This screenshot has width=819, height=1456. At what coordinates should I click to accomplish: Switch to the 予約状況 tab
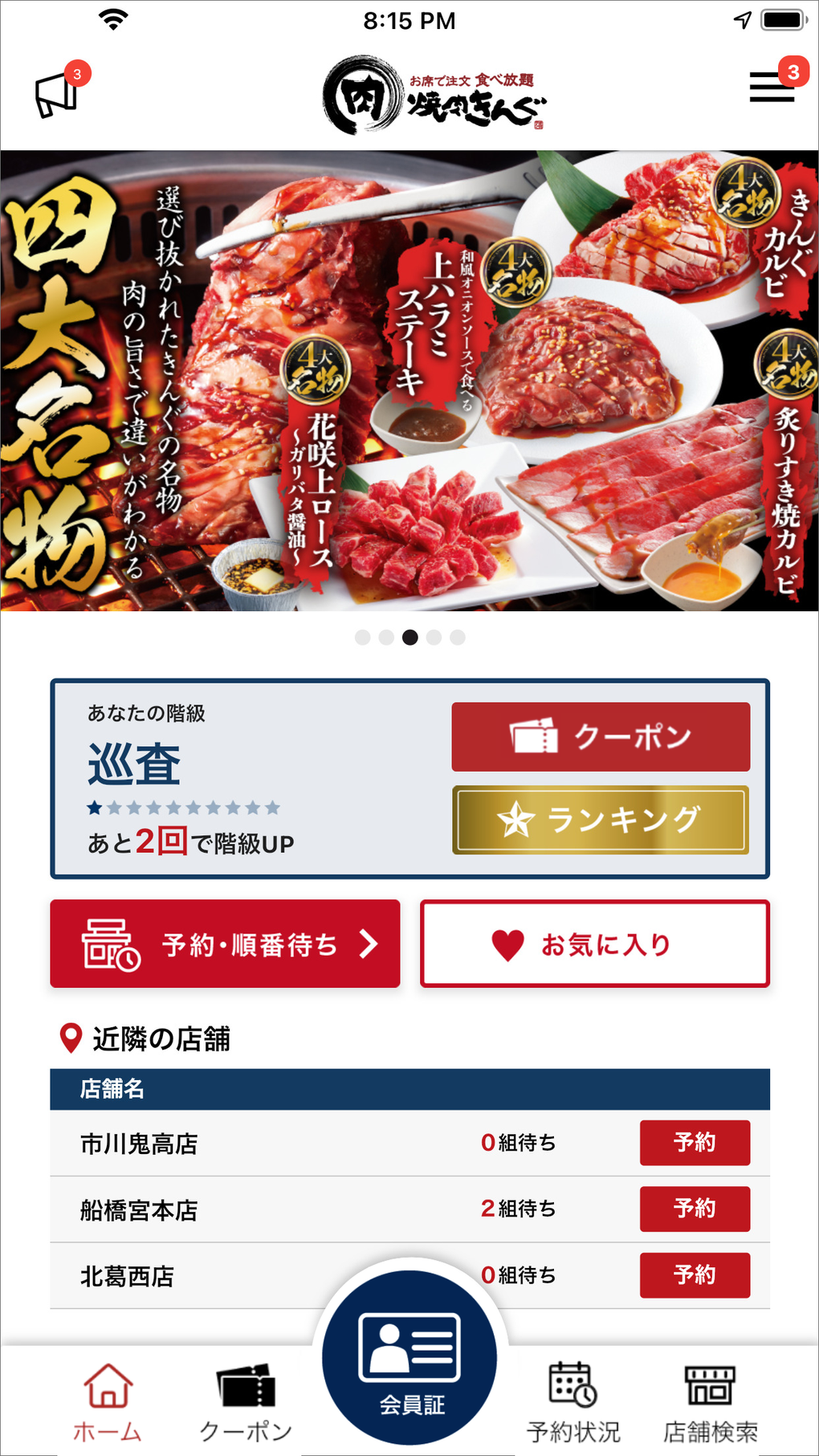573,1401
